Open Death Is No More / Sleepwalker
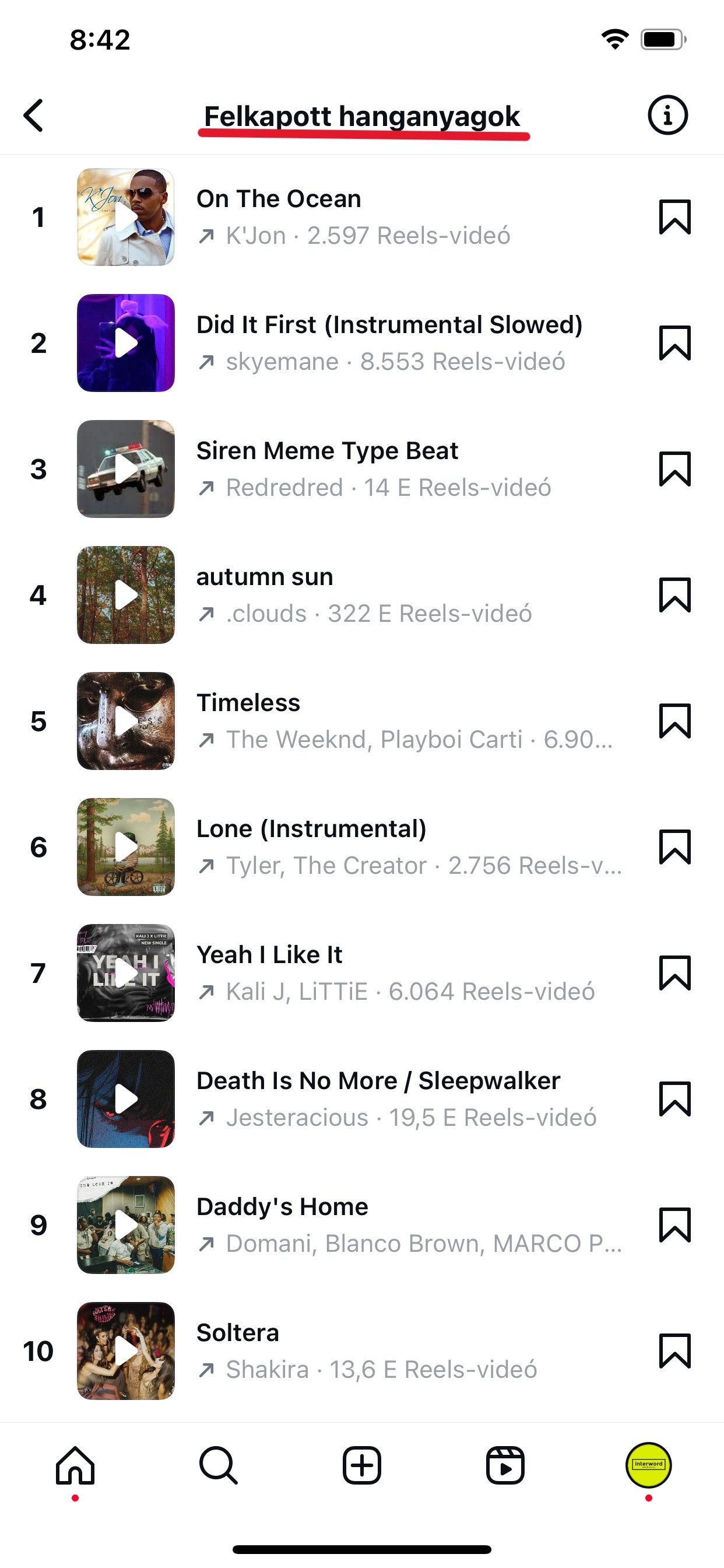Image resolution: width=724 pixels, height=1568 pixels. (x=396, y=1100)
